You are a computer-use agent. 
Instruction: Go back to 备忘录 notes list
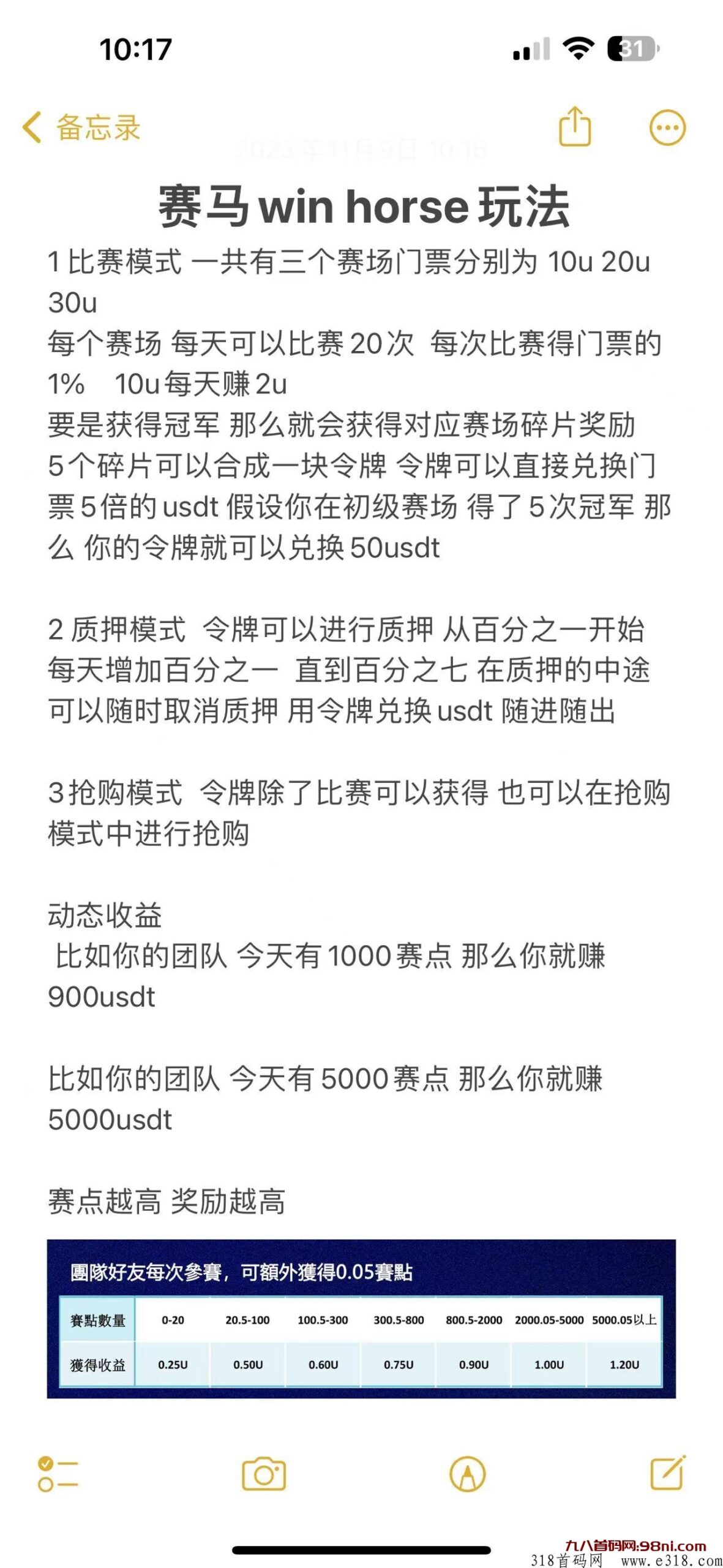[x=81, y=128]
